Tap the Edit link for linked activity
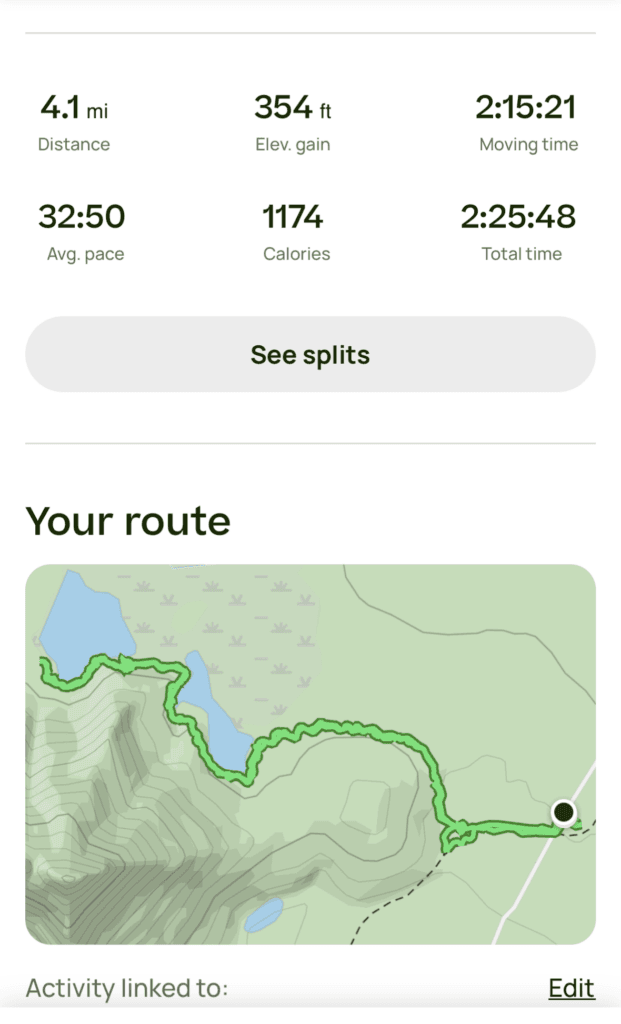 coord(571,989)
